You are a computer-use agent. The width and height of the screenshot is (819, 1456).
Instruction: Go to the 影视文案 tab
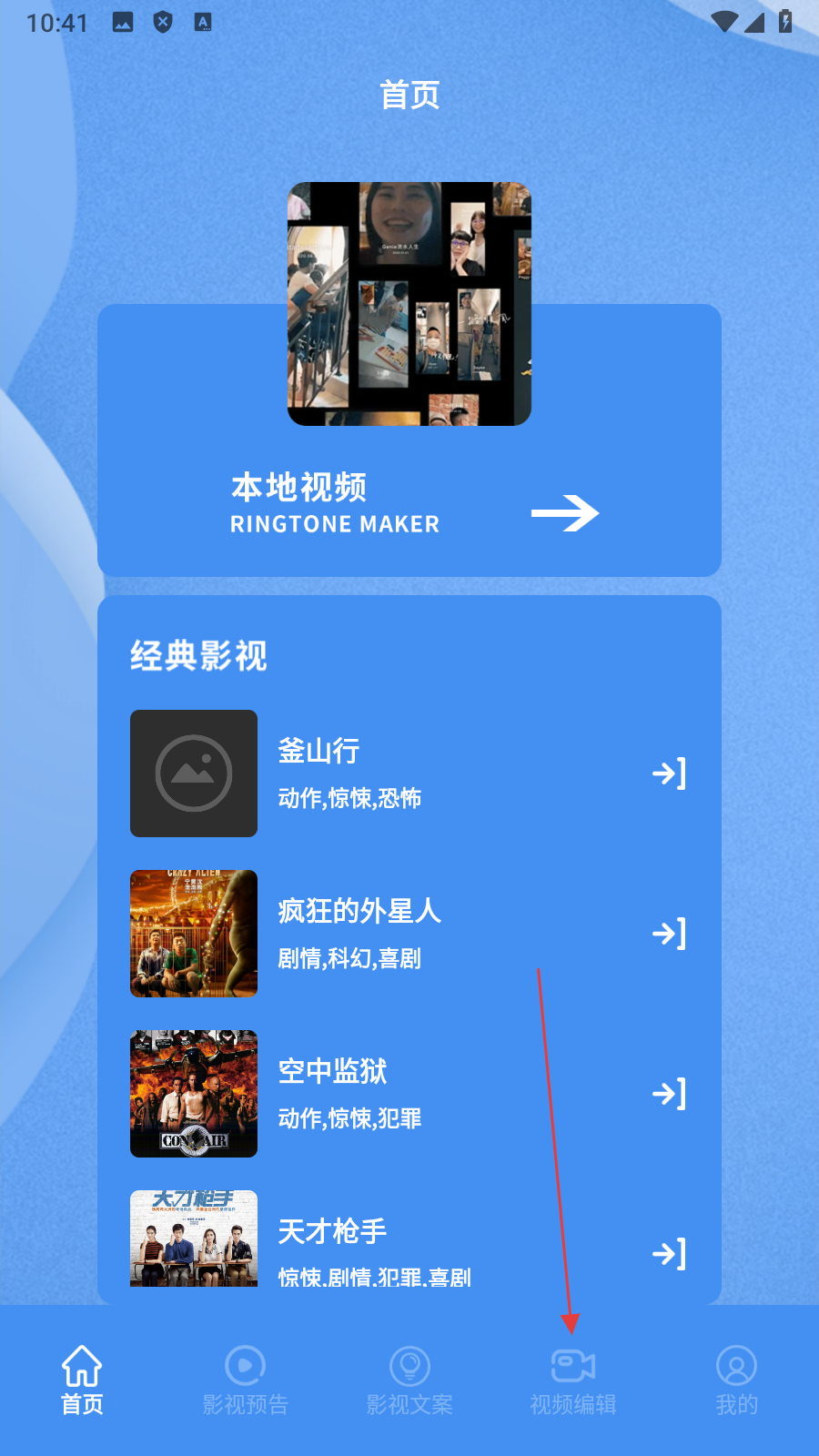tap(409, 1380)
